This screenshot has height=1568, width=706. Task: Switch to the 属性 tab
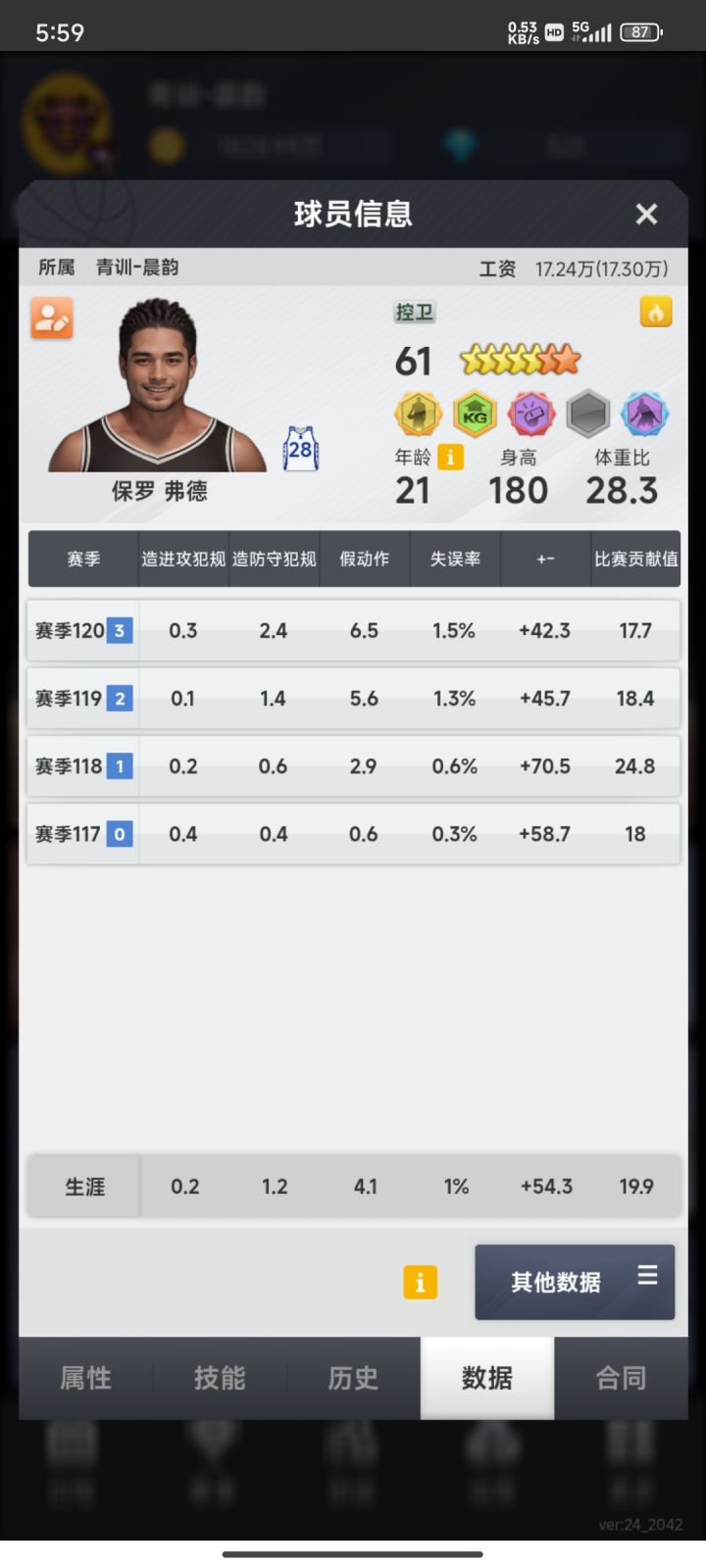point(85,1378)
